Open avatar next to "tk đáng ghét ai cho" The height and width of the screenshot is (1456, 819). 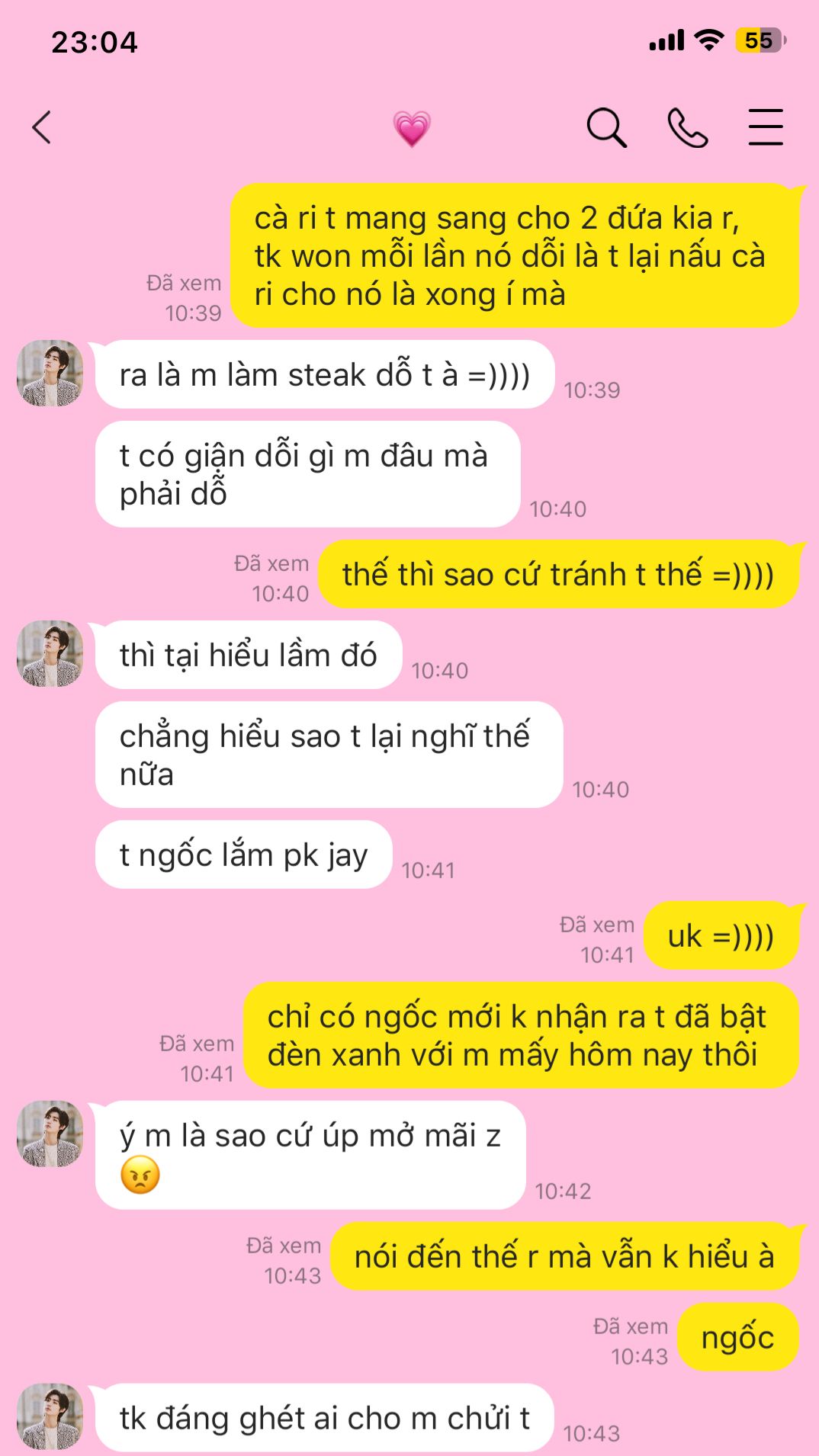click(x=50, y=1416)
